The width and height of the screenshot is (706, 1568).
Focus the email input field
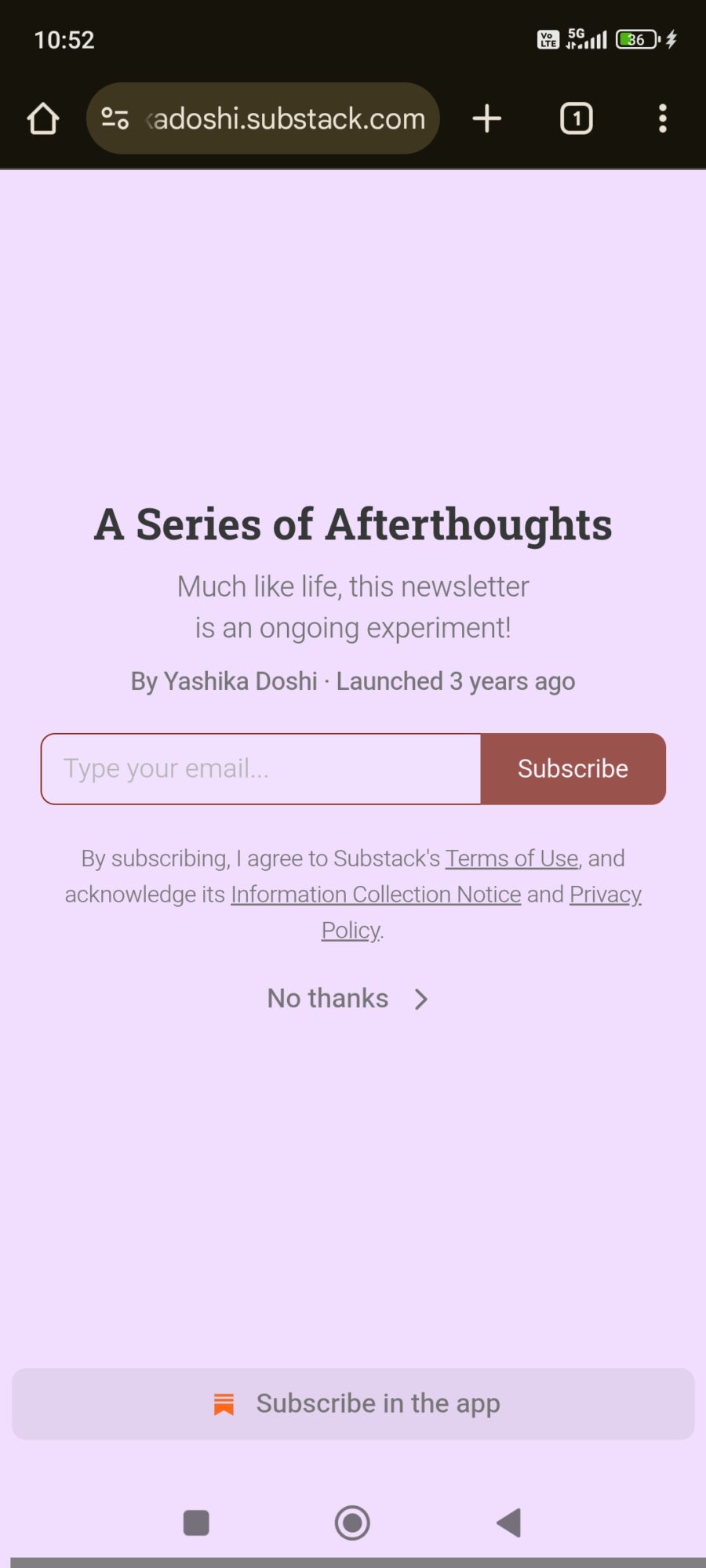[260, 769]
